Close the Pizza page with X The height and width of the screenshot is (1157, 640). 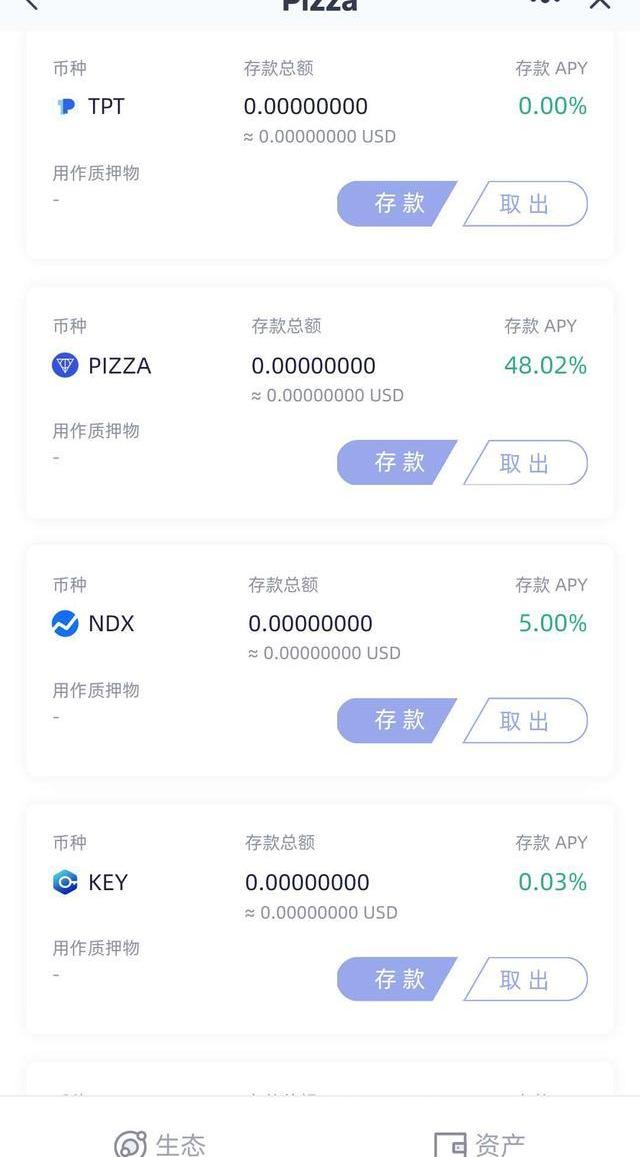600,4
